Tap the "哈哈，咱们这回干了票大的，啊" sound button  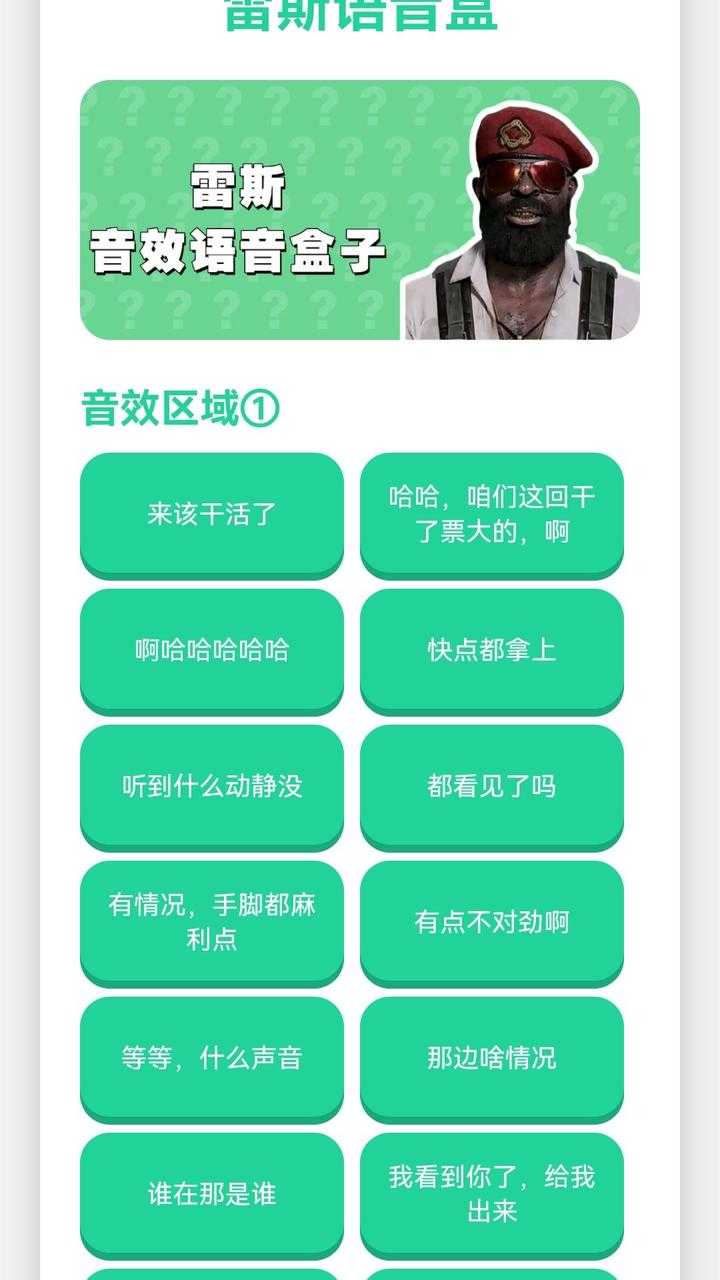tap(491, 514)
